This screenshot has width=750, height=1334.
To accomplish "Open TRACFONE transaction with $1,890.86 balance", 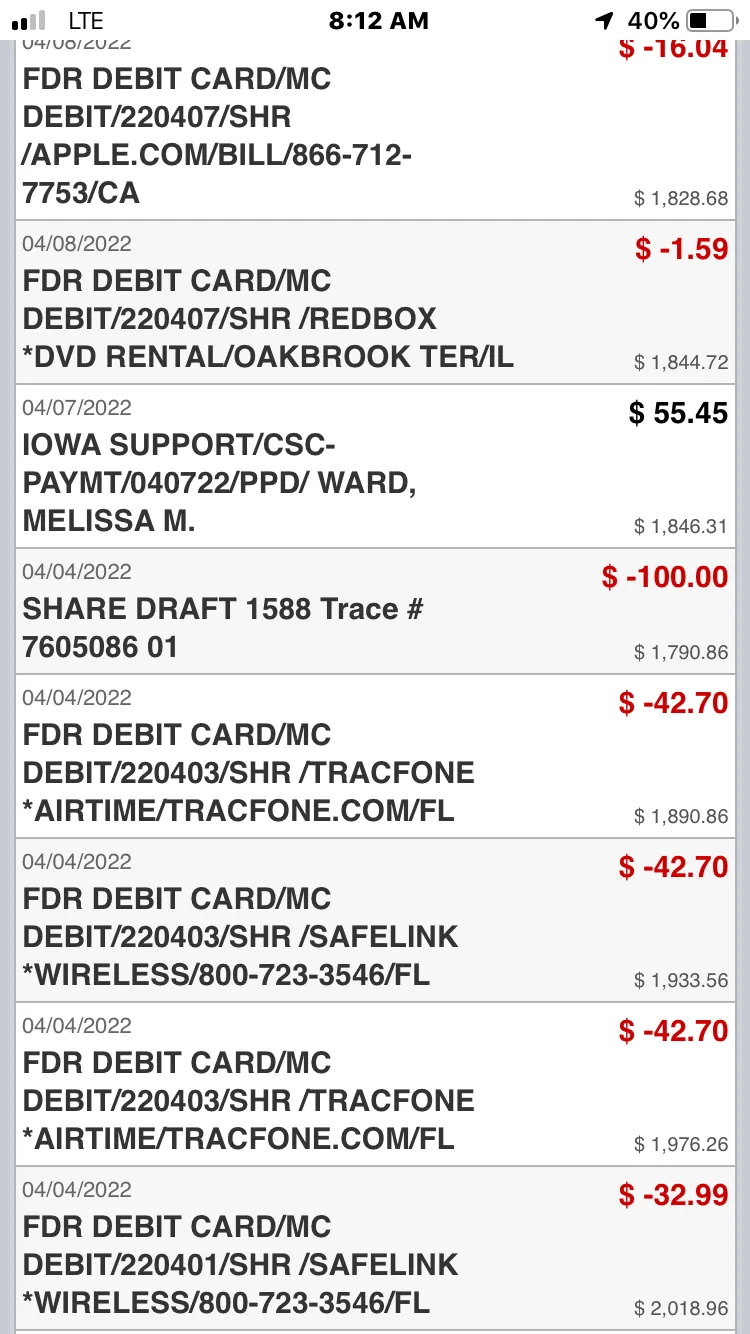I will [x=375, y=756].
